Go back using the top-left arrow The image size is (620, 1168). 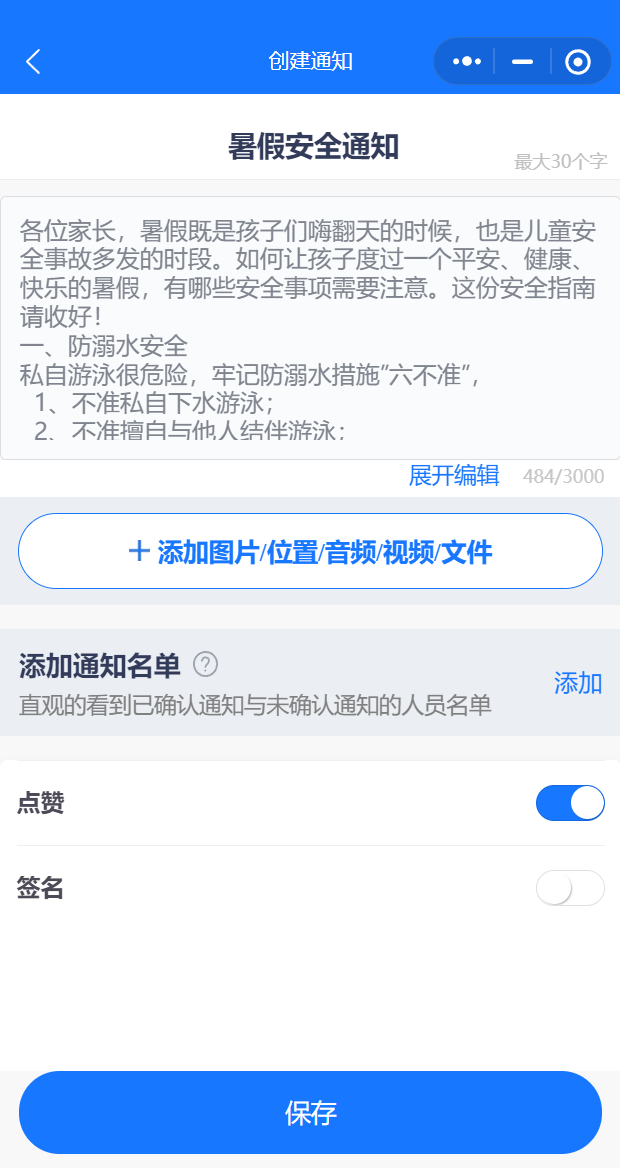click(x=33, y=62)
